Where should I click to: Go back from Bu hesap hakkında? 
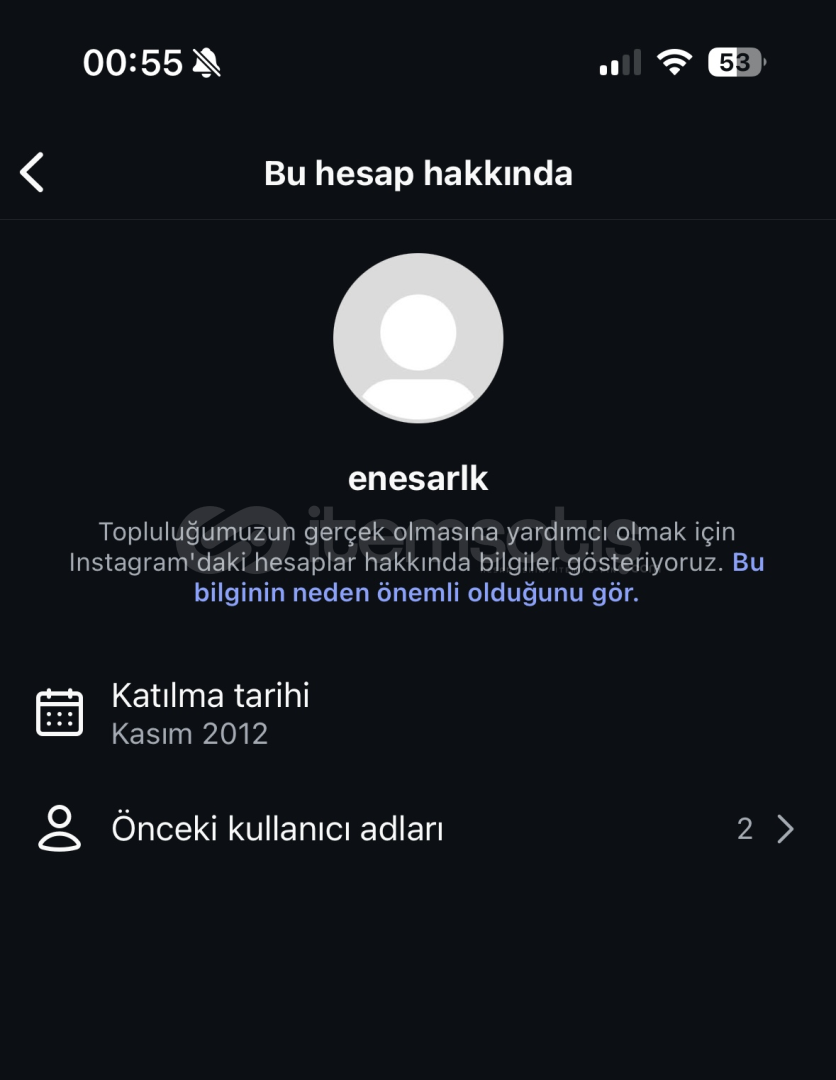(32, 172)
